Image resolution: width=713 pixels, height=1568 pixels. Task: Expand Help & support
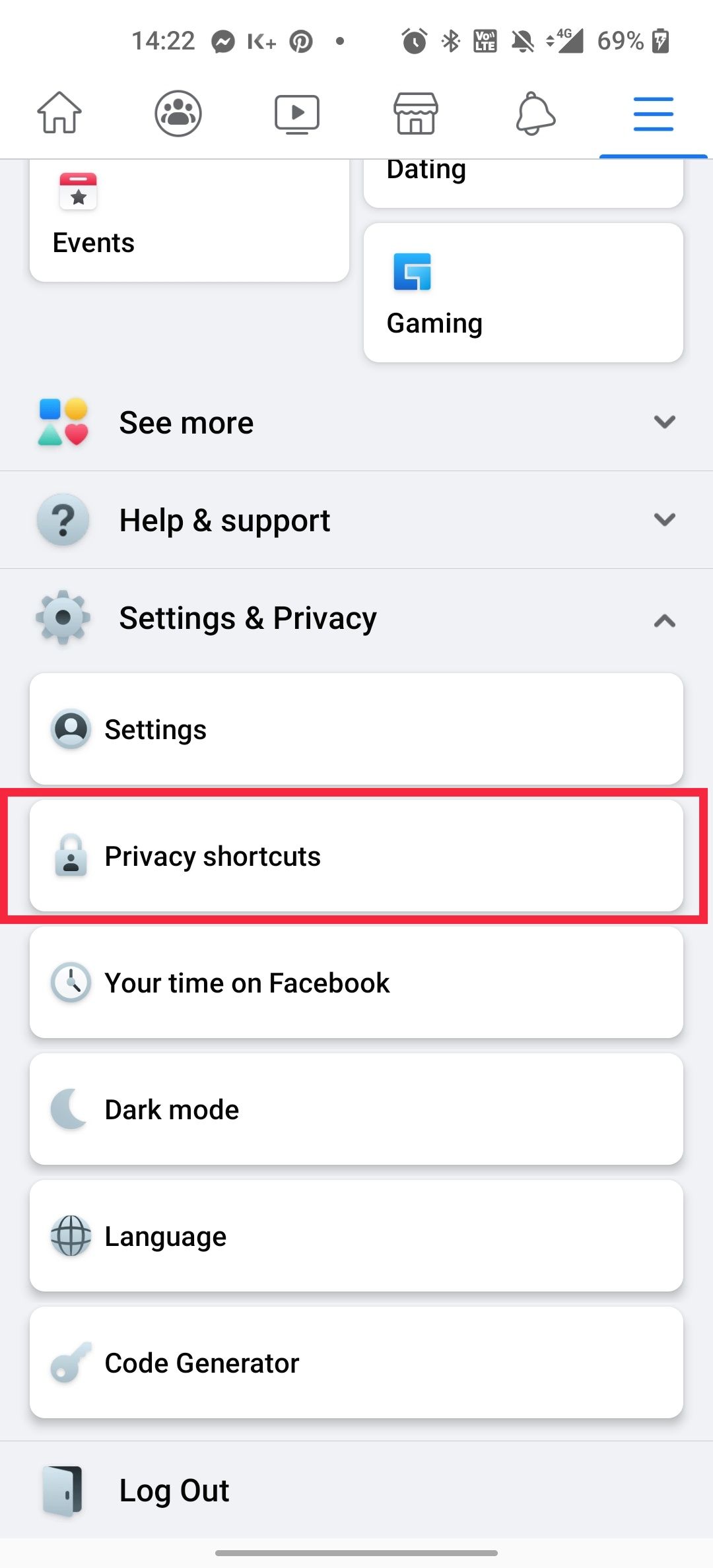(356, 519)
